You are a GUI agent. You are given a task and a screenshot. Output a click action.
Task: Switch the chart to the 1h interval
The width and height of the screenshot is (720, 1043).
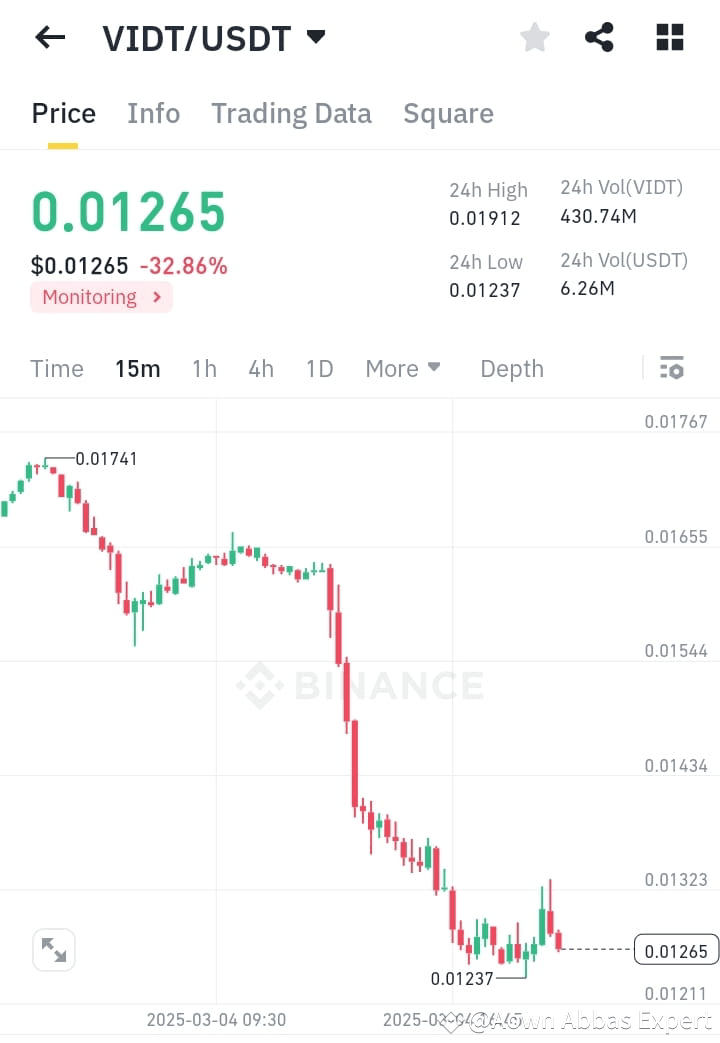coord(204,368)
